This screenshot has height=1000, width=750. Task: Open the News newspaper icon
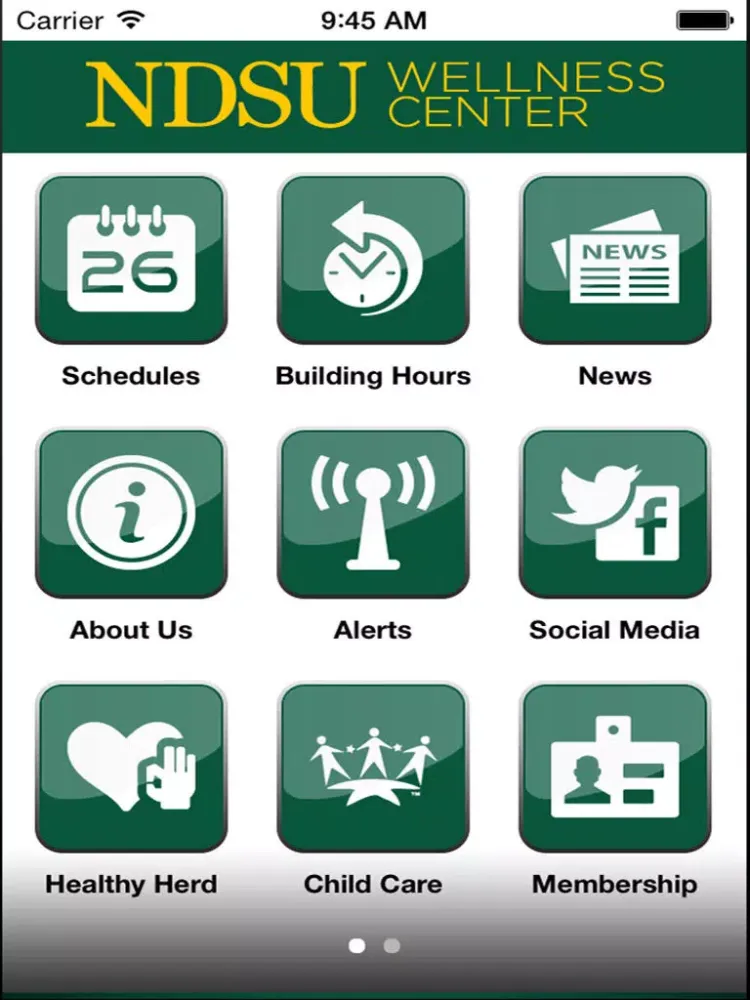[614, 258]
